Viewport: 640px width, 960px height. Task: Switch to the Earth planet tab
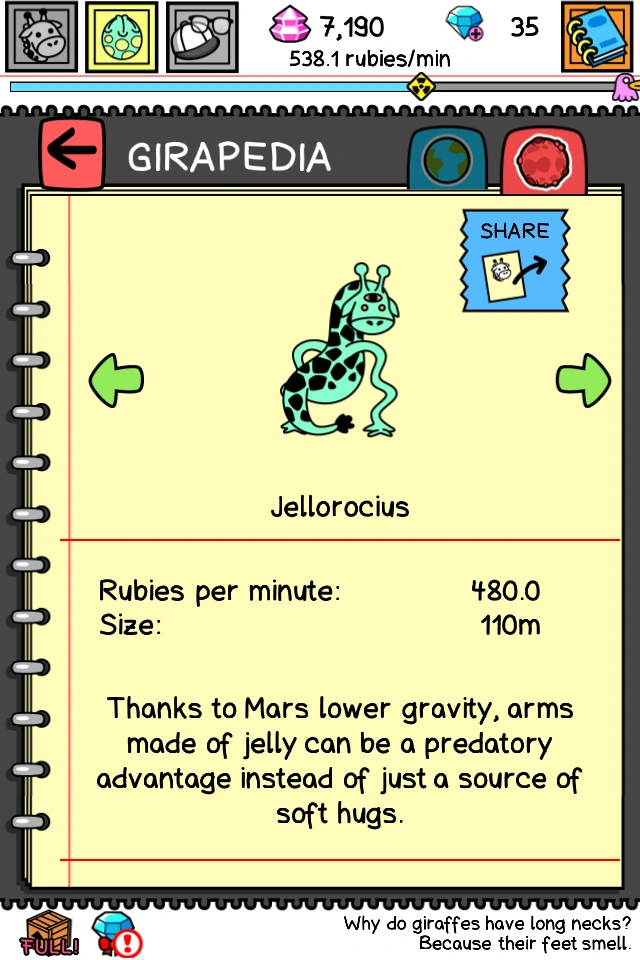click(446, 162)
